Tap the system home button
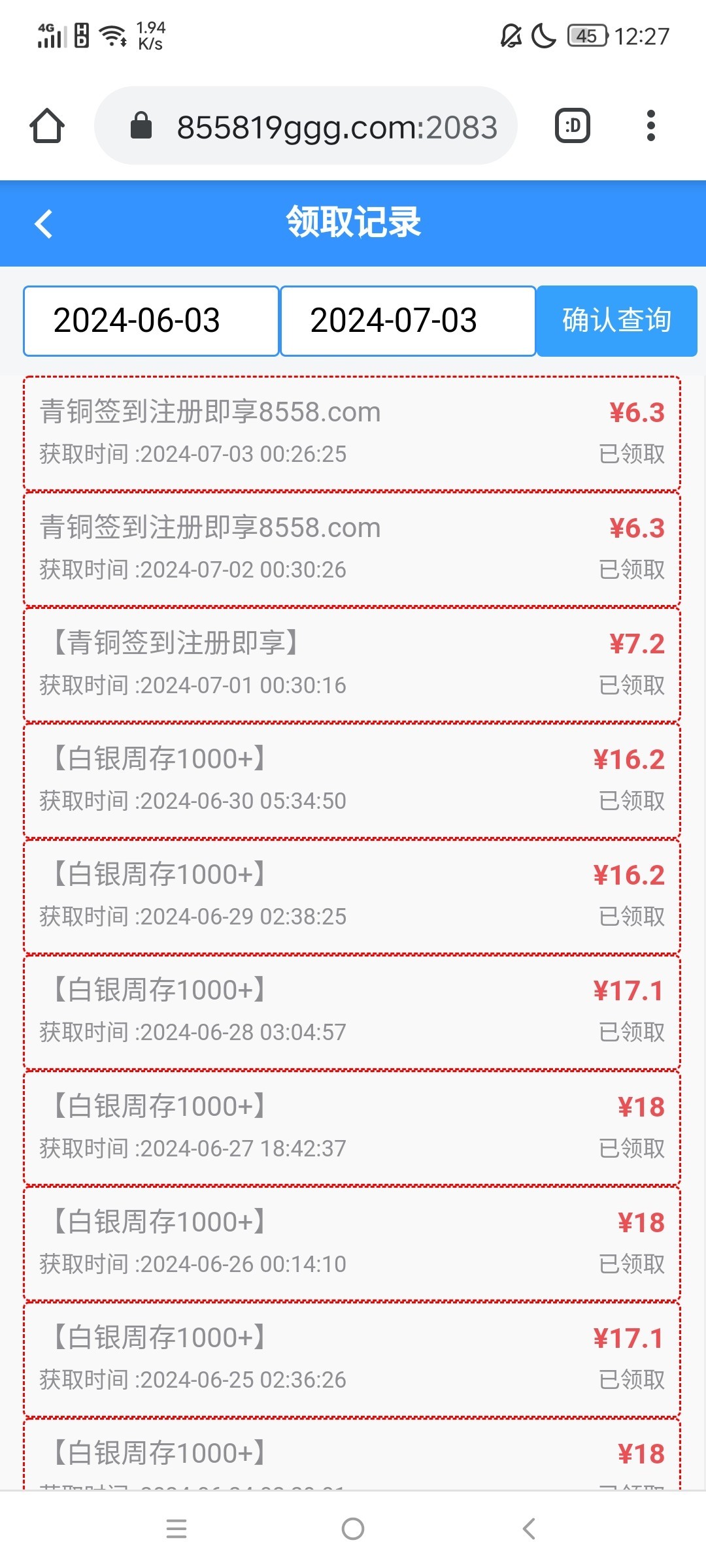Image resolution: width=706 pixels, height=1568 pixels. coord(353,1529)
